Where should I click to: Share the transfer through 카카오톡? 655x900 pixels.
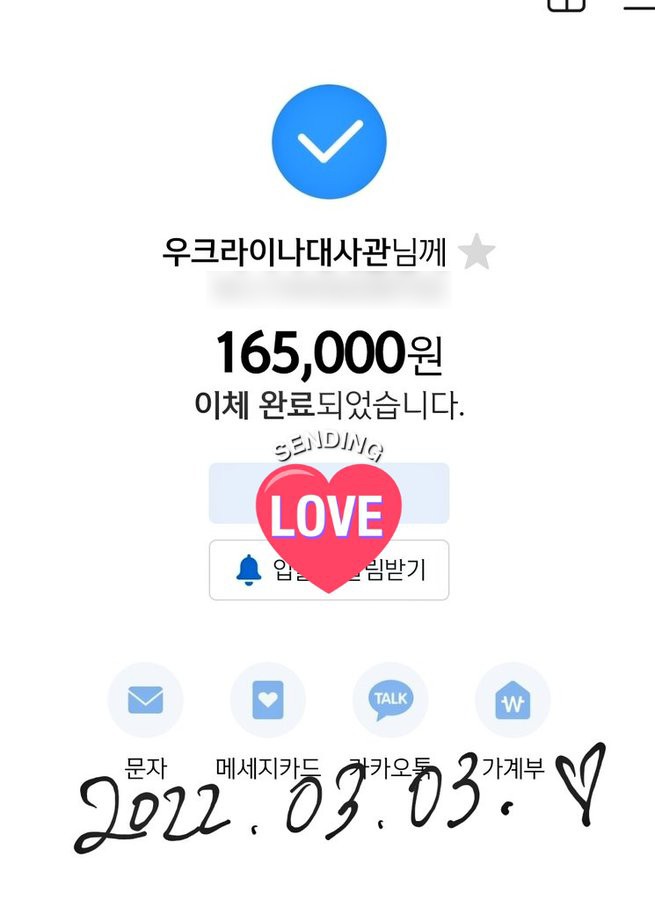pos(390,700)
